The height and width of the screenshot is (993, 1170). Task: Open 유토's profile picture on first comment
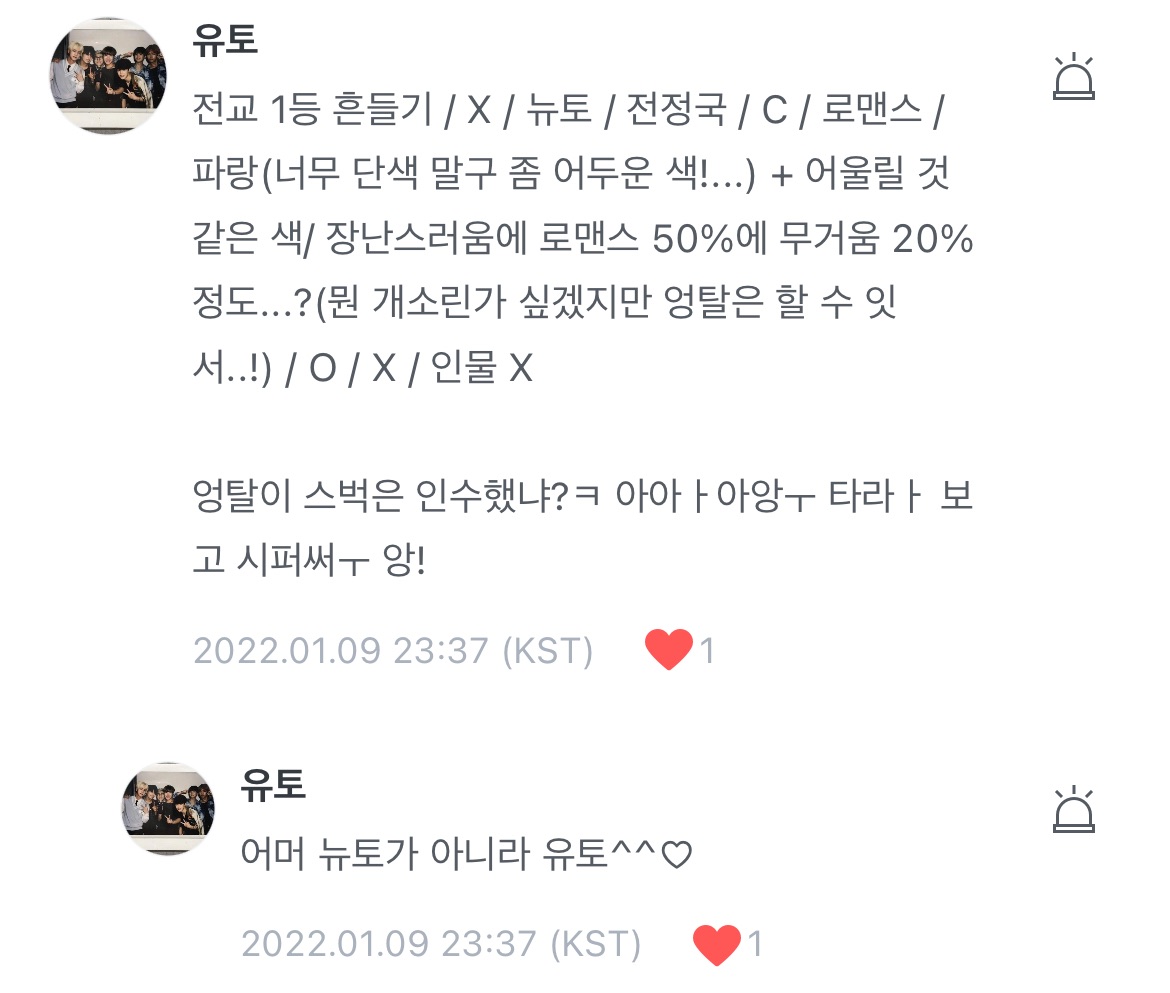(108, 75)
